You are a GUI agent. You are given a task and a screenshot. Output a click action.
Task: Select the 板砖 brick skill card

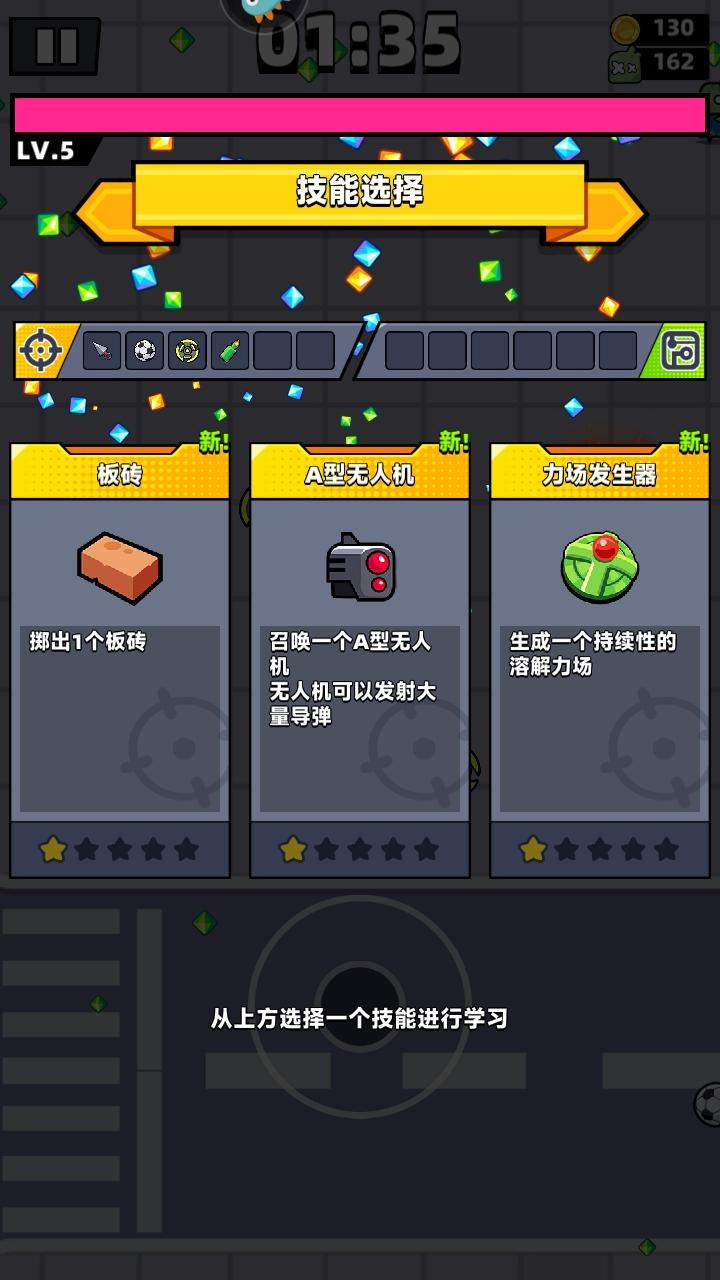click(120, 660)
